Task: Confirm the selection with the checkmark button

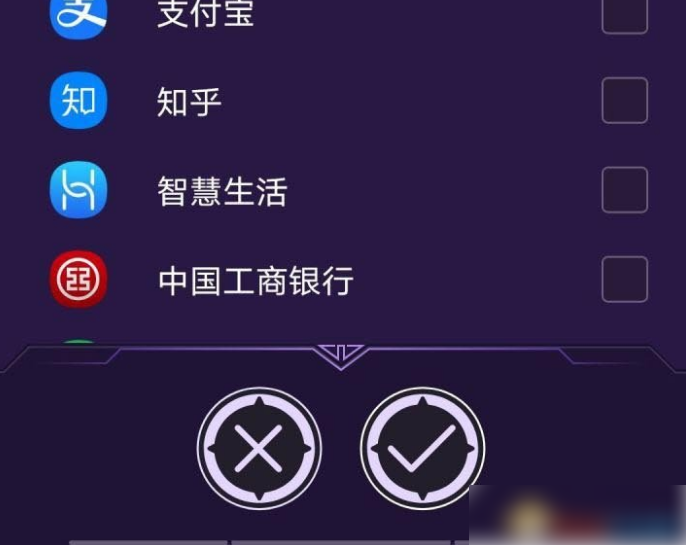Action: click(x=422, y=449)
